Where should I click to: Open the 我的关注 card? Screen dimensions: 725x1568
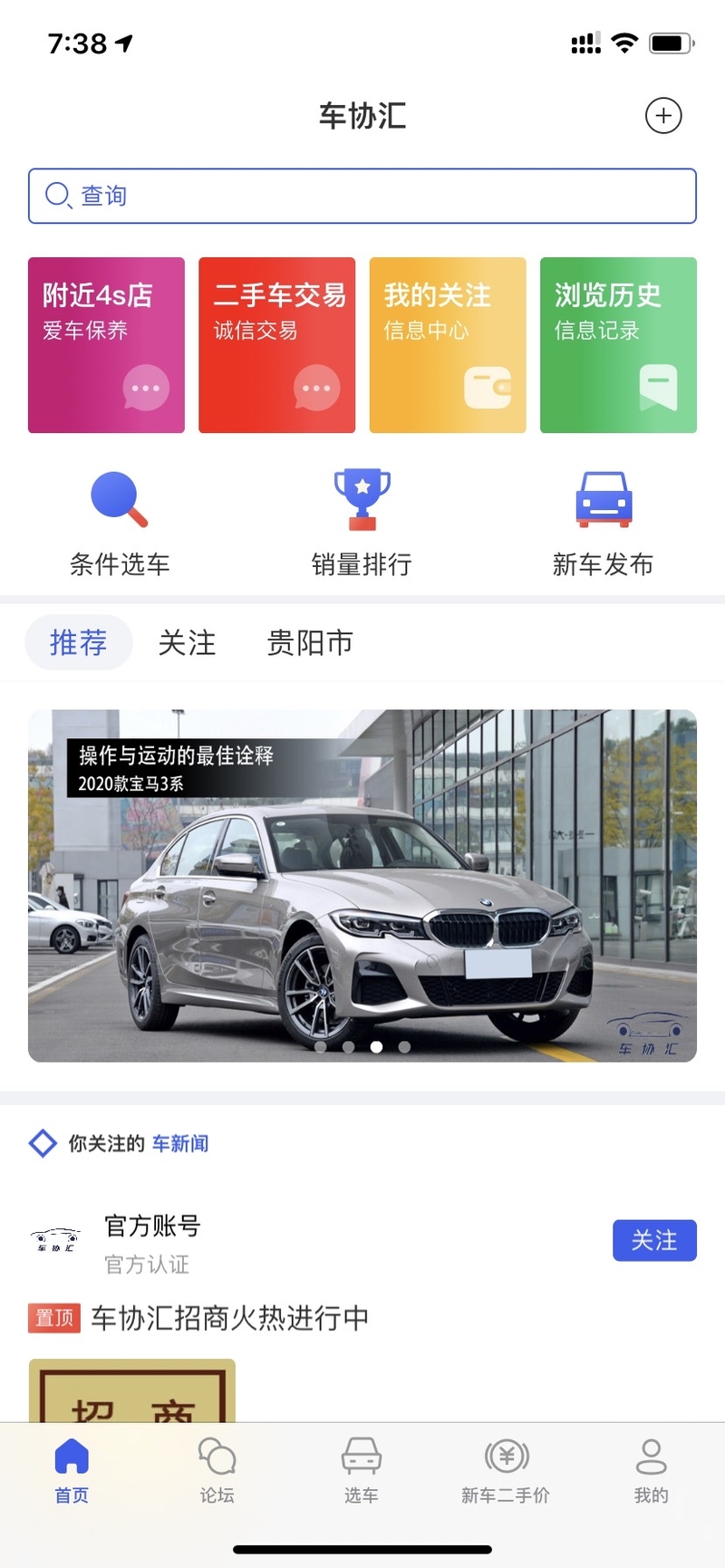tap(448, 345)
